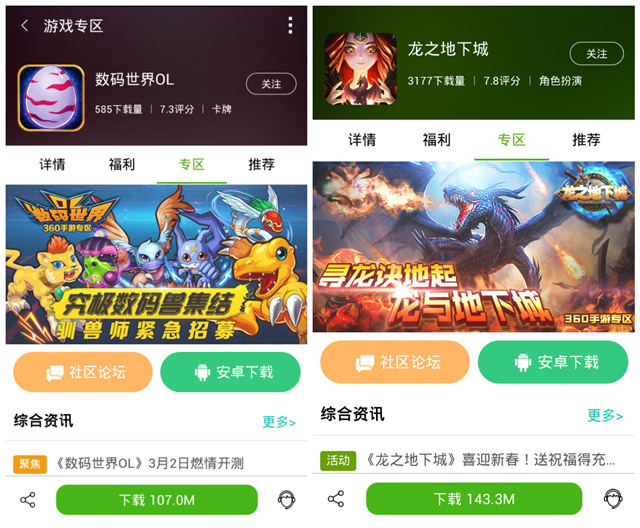Open the 寻龙诀地起 龙与地下城 banner
The image size is (640, 528).
coord(474,246)
